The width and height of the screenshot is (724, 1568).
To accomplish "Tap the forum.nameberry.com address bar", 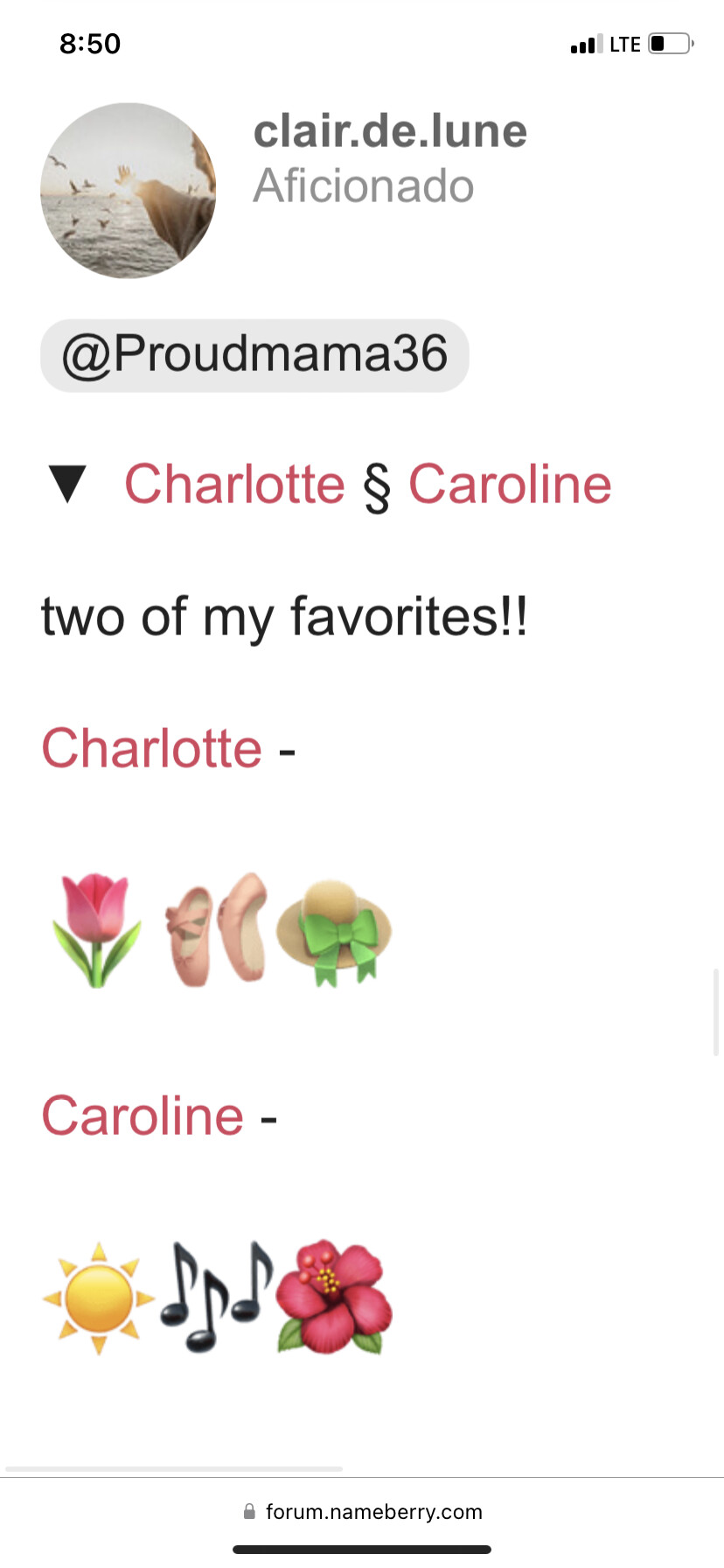I will (x=362, y=1511).
